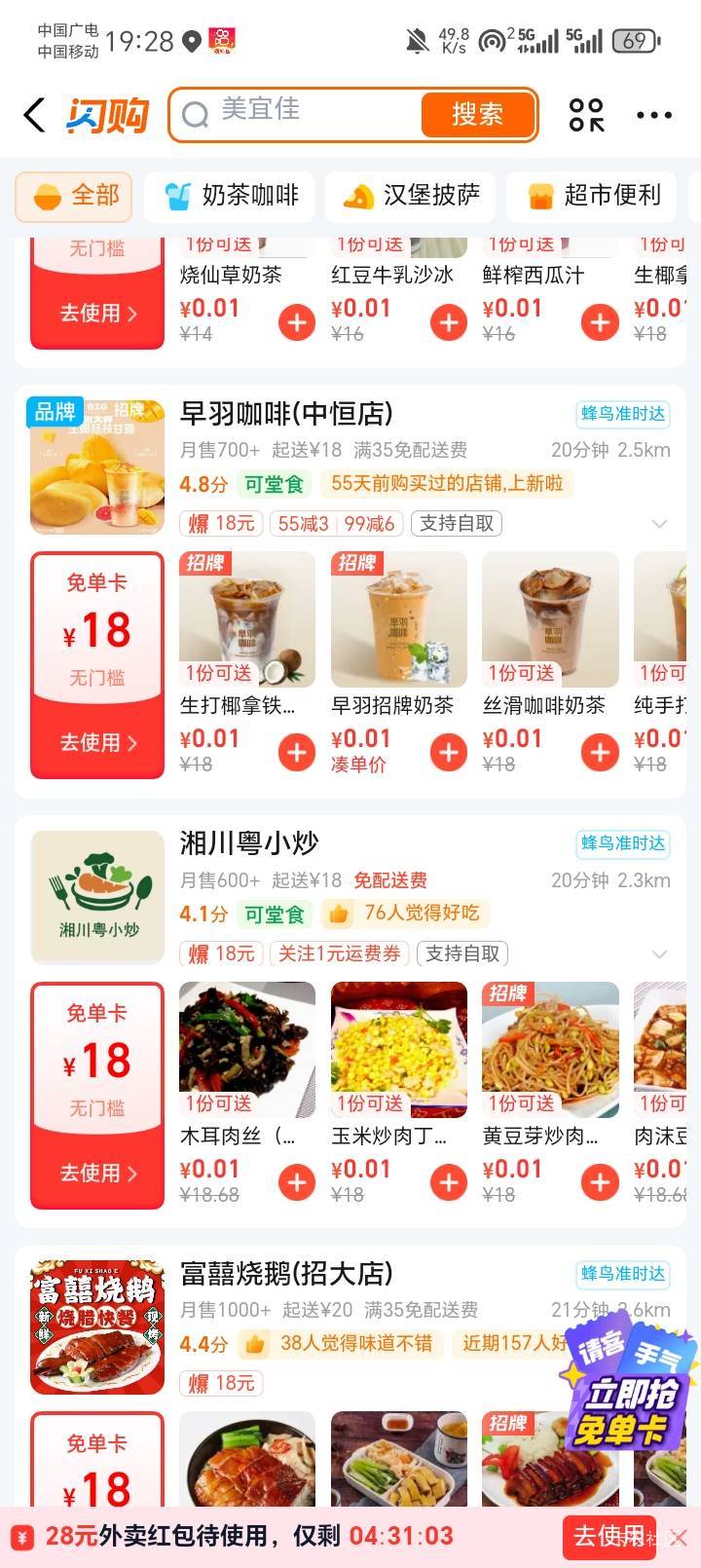This screenshot has height=1568, width=701.
Task: Go back using the top arrow
Action: pos(35,115)
